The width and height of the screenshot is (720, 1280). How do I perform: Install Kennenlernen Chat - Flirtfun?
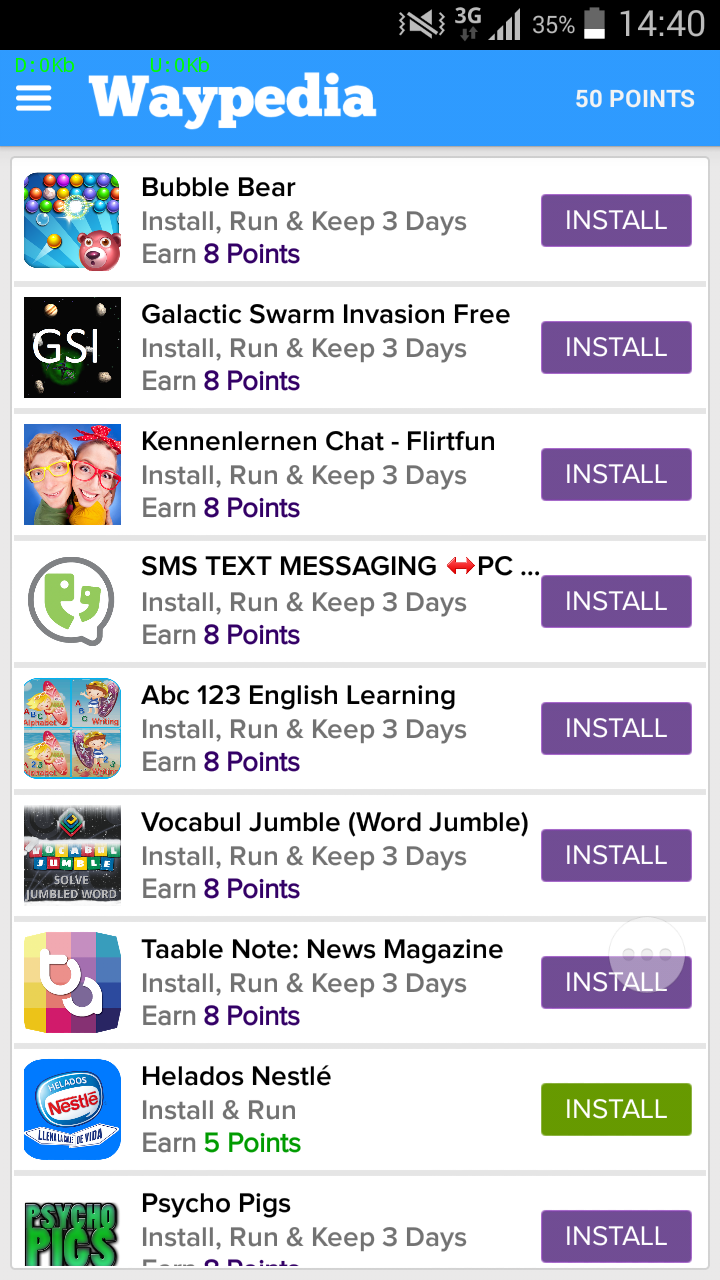(616, 474)
